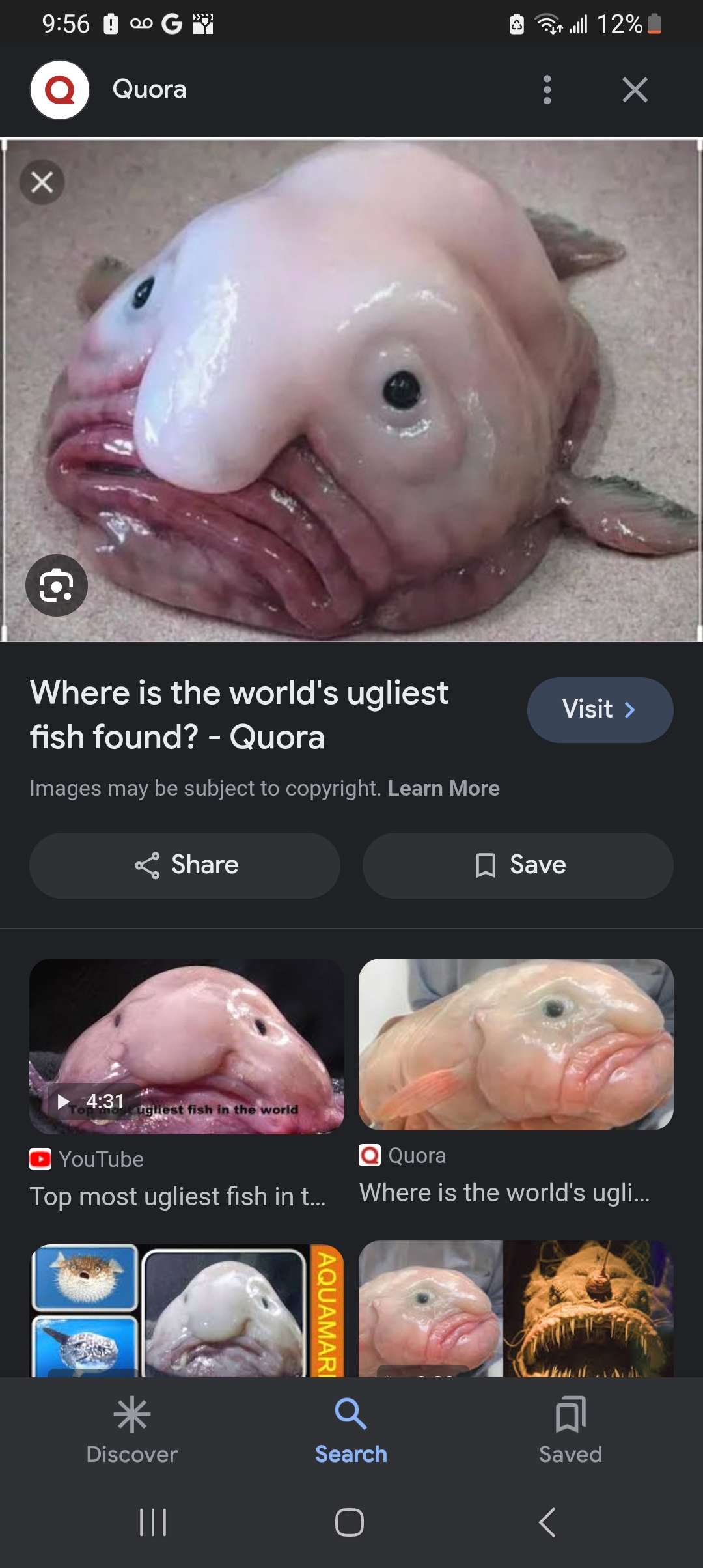Go to the home screen

350,1522
